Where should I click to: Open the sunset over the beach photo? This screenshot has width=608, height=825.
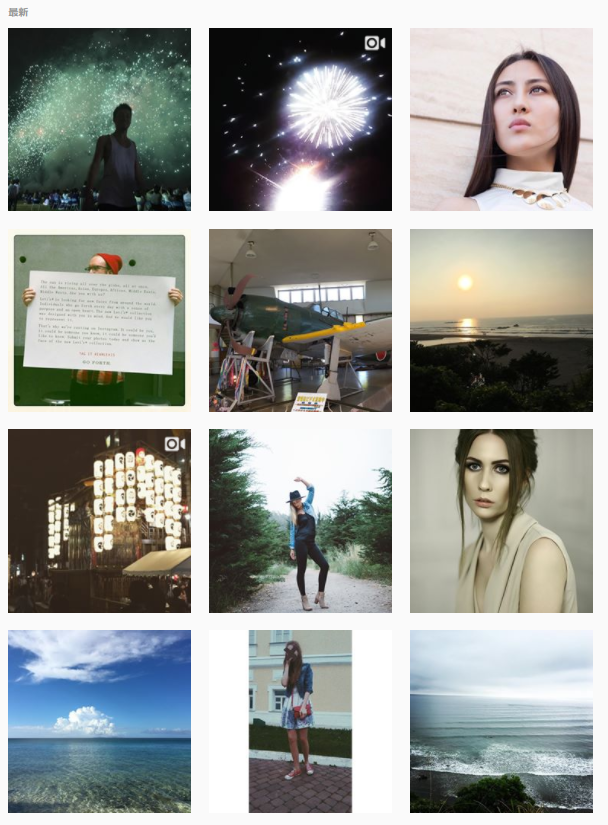click(x=501, y=320)
